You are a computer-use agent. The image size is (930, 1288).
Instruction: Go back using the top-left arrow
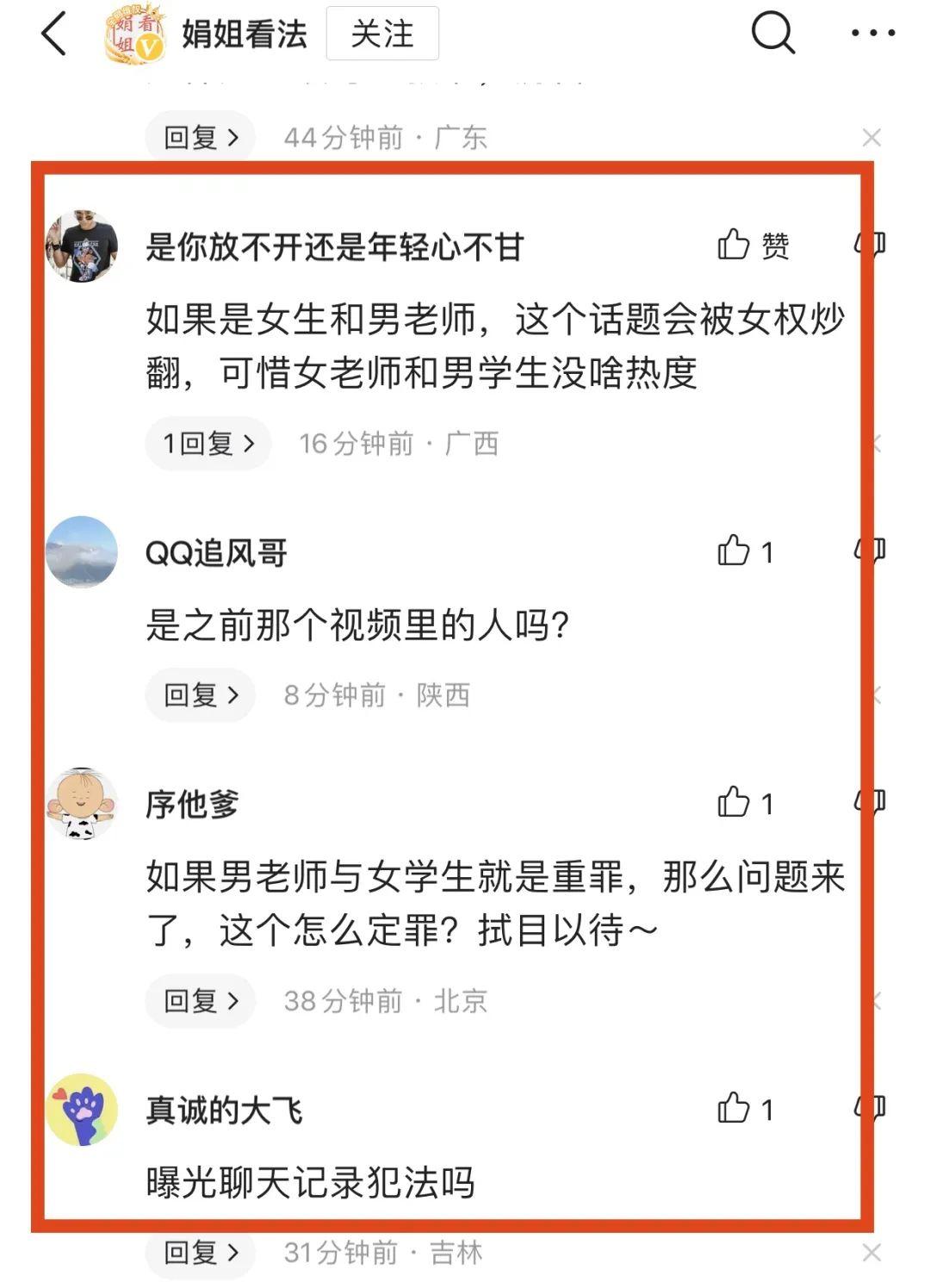point(53,35)
